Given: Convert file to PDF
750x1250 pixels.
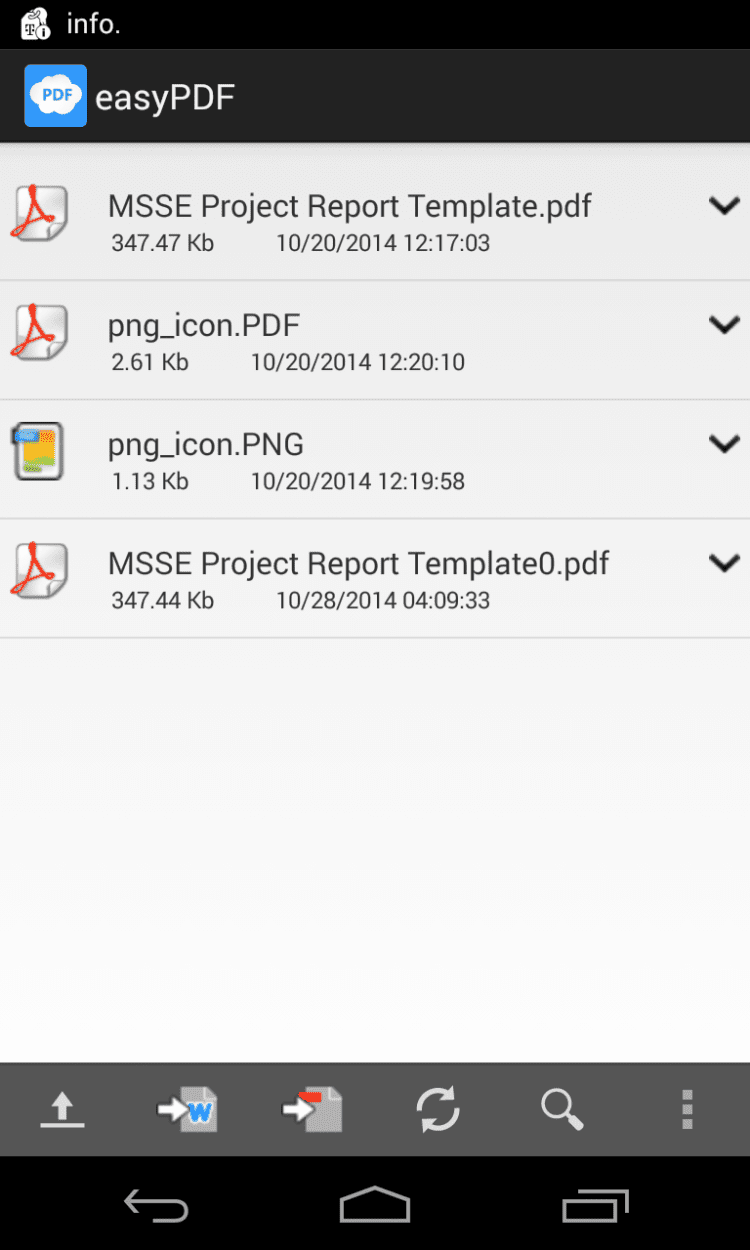Looking at the screenshot, I should (312, 1110).
